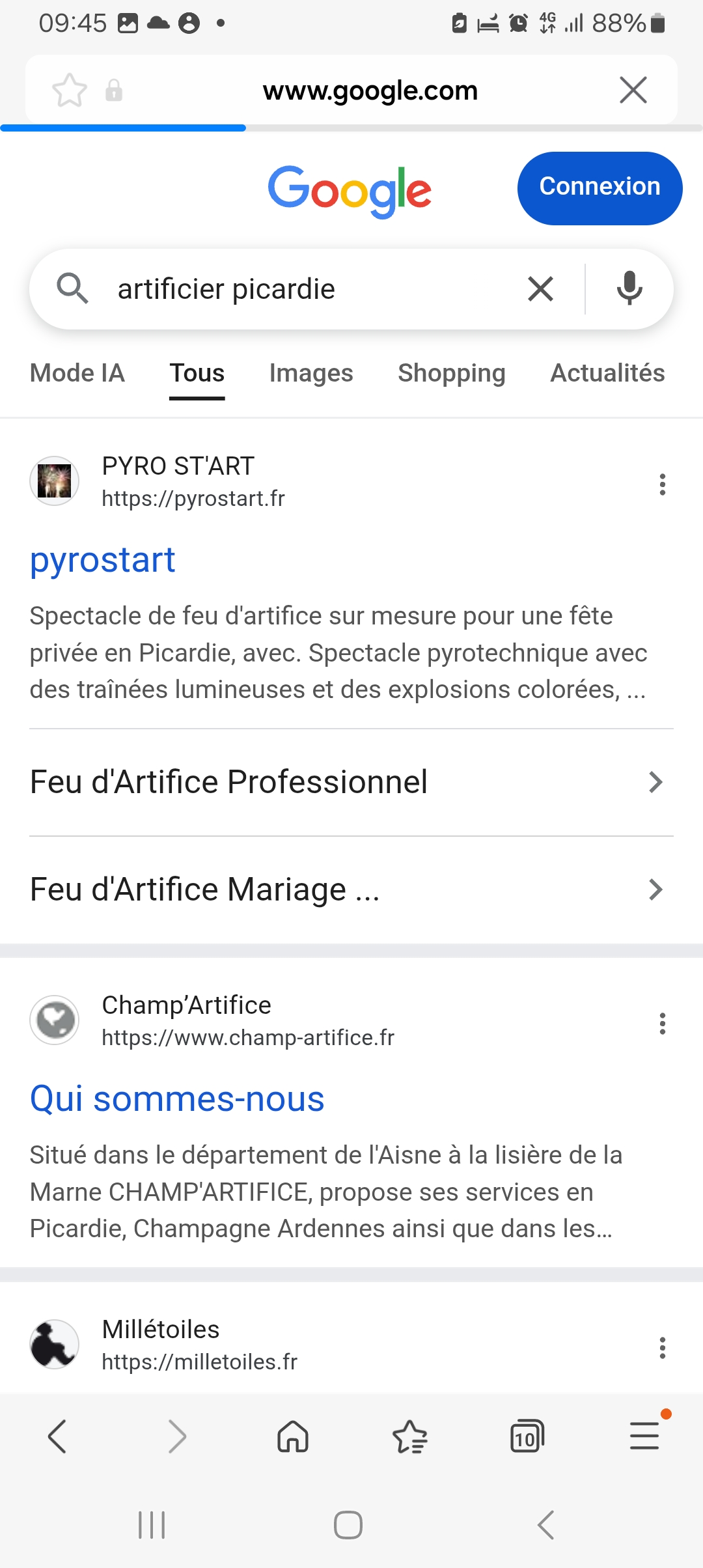Open the browser hamburger menu
The image size is (703, 1568).
tap(644, 1436)
